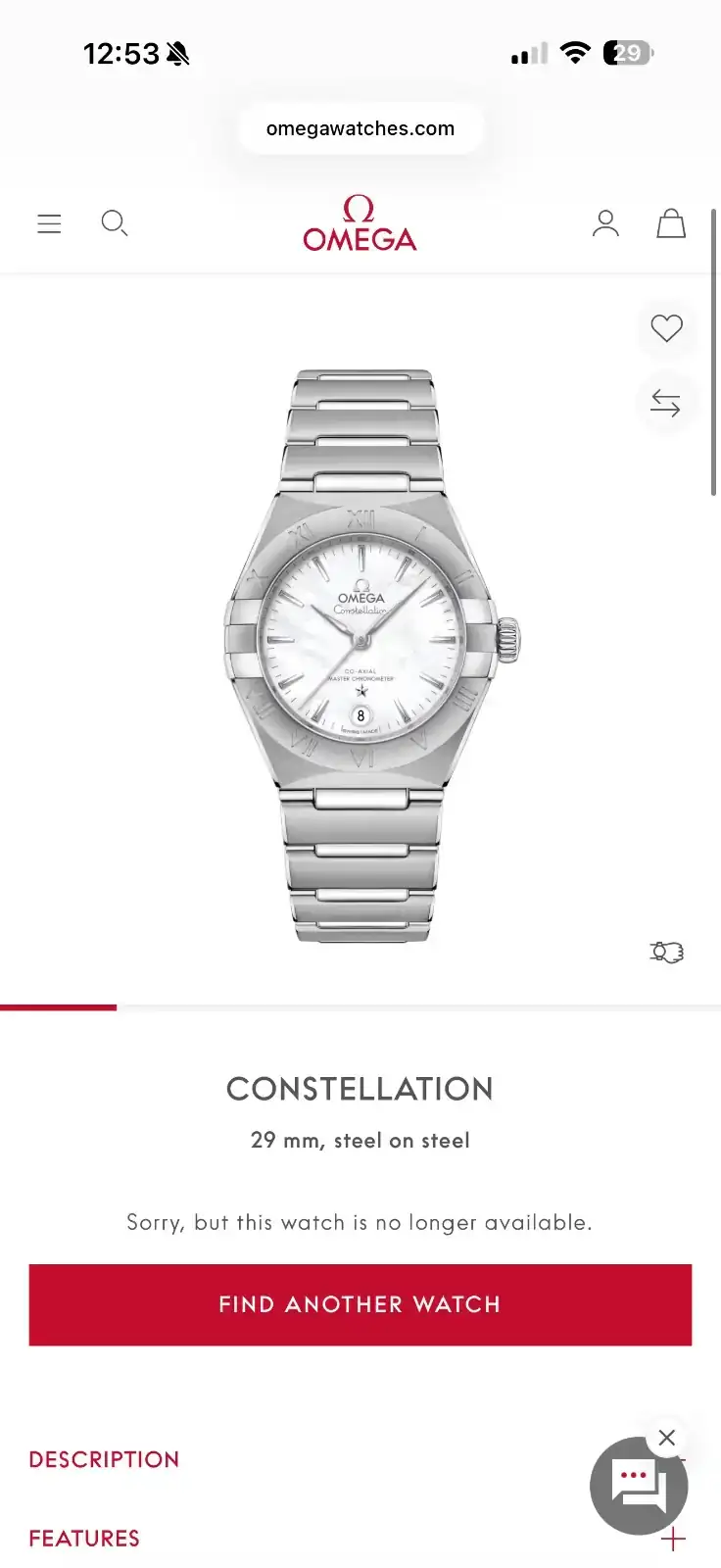This screenshot has width=721, height=1568.
Task: Open the shopping bag
Action: coord(671,223)
